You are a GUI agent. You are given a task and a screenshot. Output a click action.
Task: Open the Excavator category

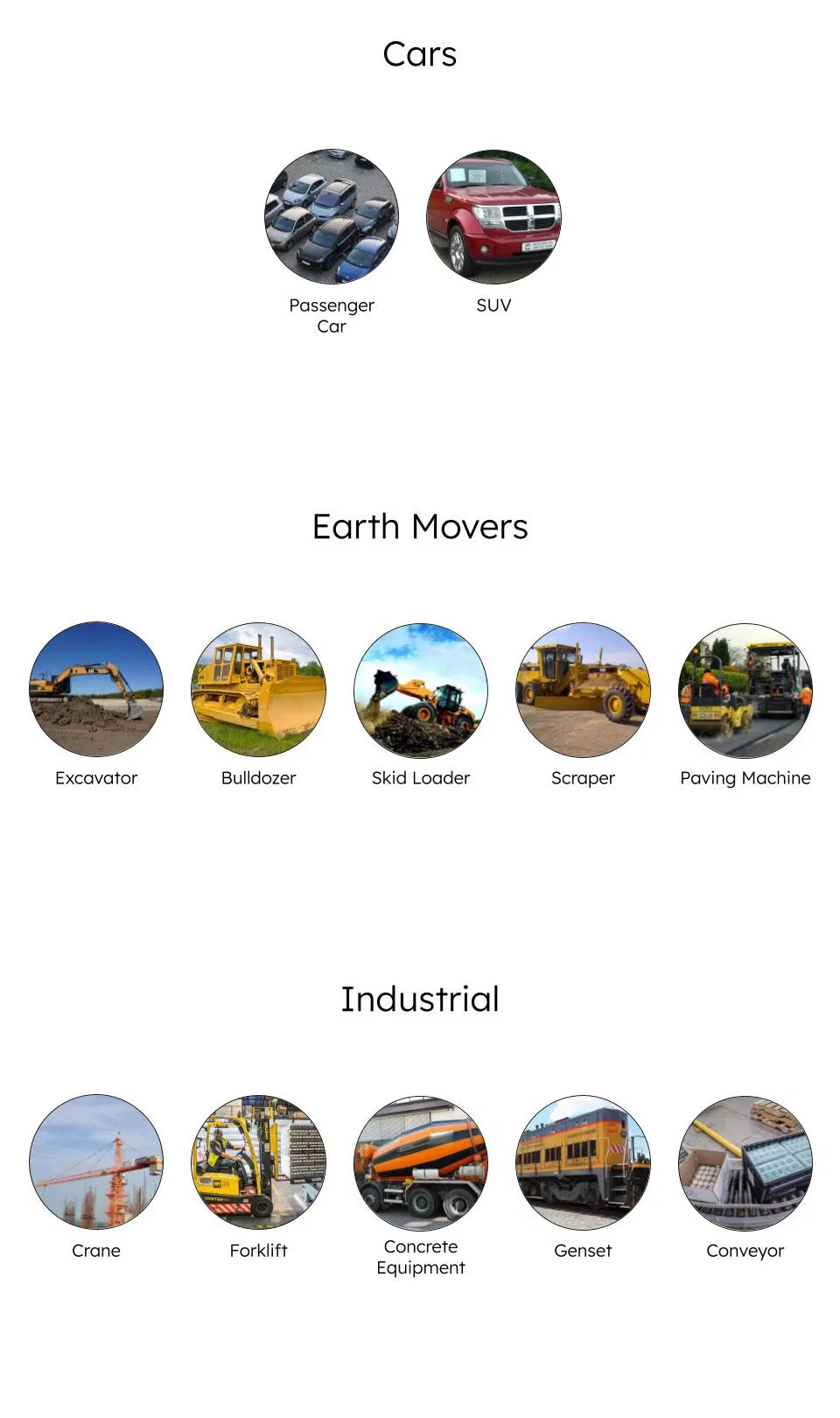click(96, 690)
